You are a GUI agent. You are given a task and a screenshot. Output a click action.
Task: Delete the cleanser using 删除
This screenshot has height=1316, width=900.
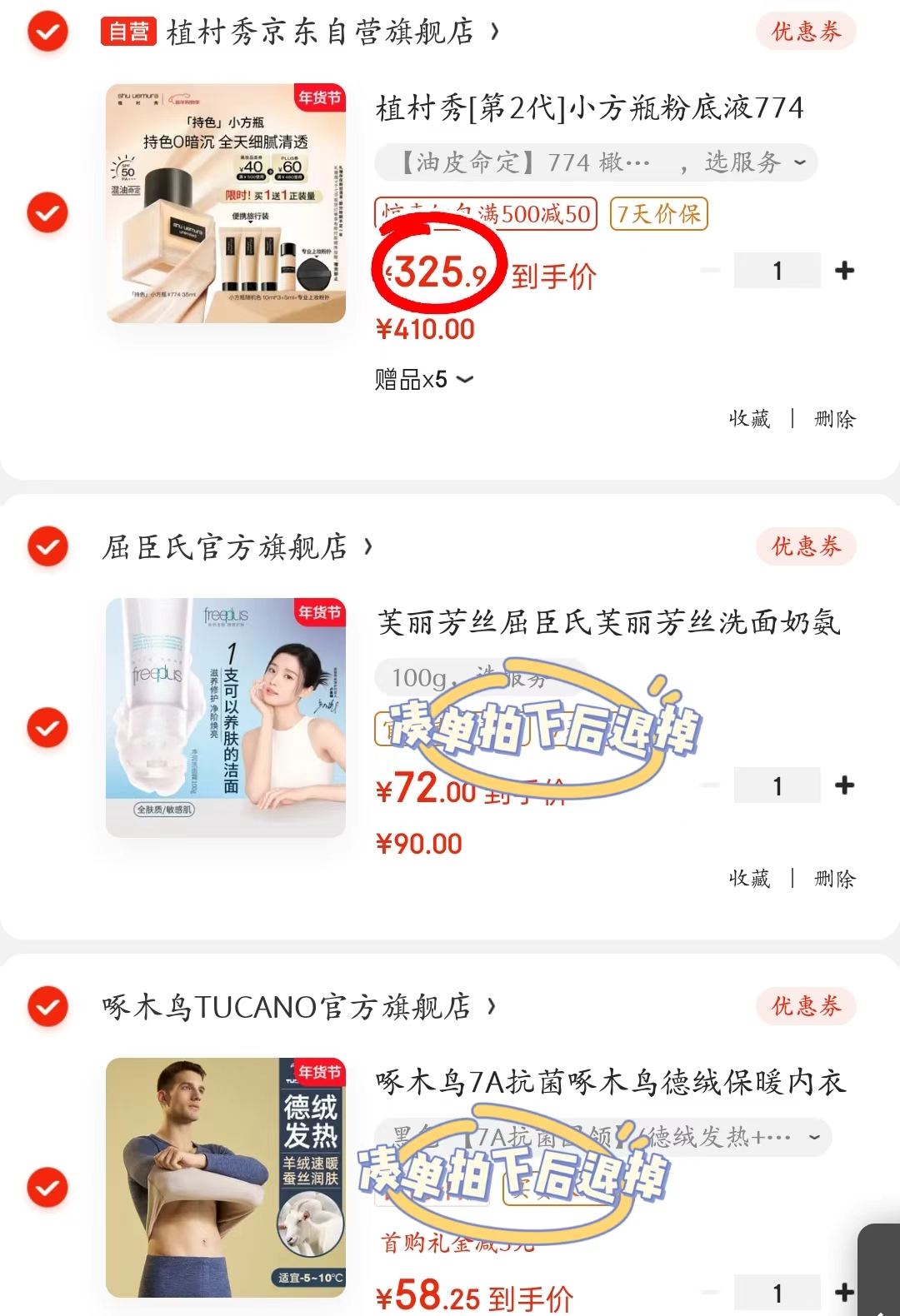click(x=833, y=877)
